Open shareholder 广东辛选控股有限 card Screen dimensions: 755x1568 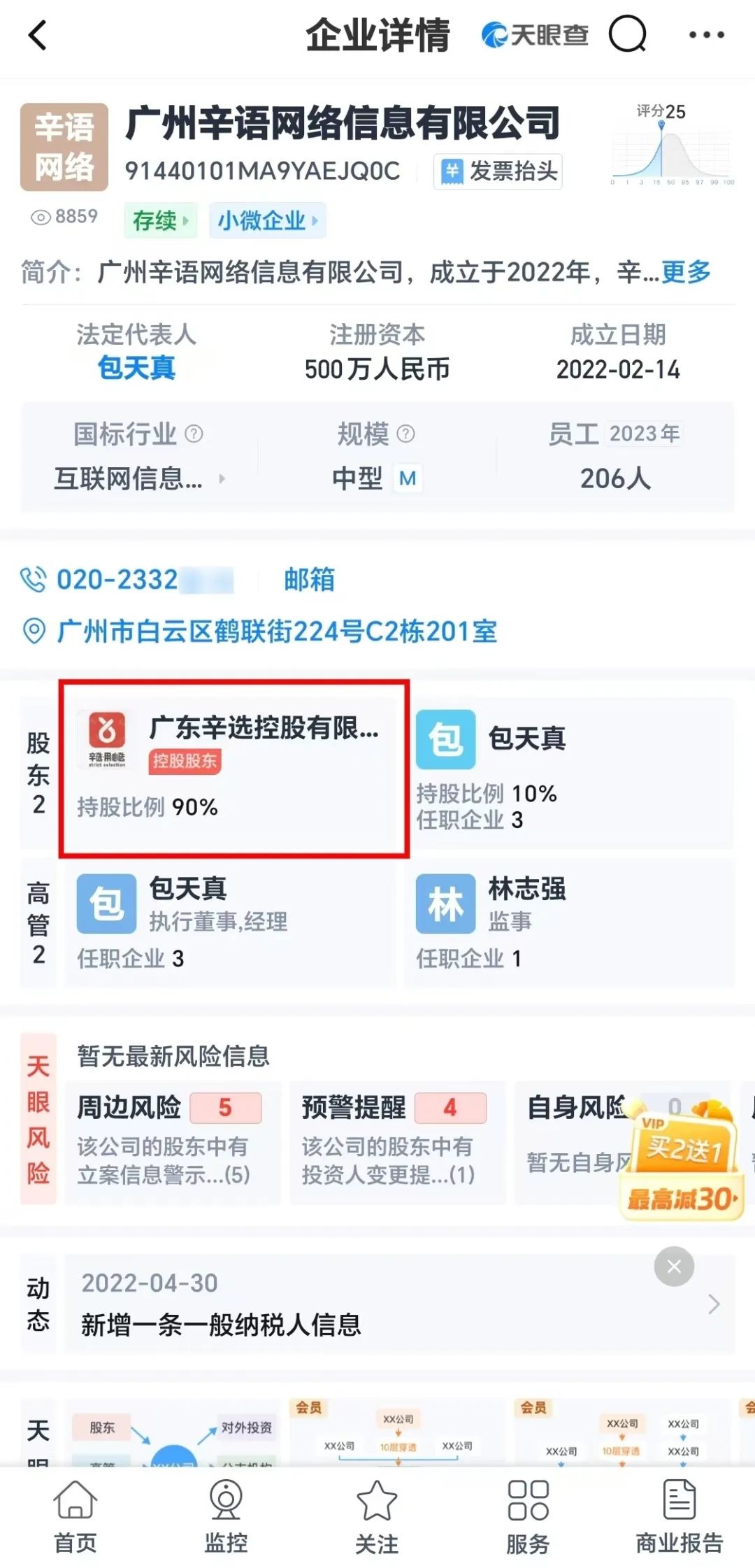coord(234,767)
